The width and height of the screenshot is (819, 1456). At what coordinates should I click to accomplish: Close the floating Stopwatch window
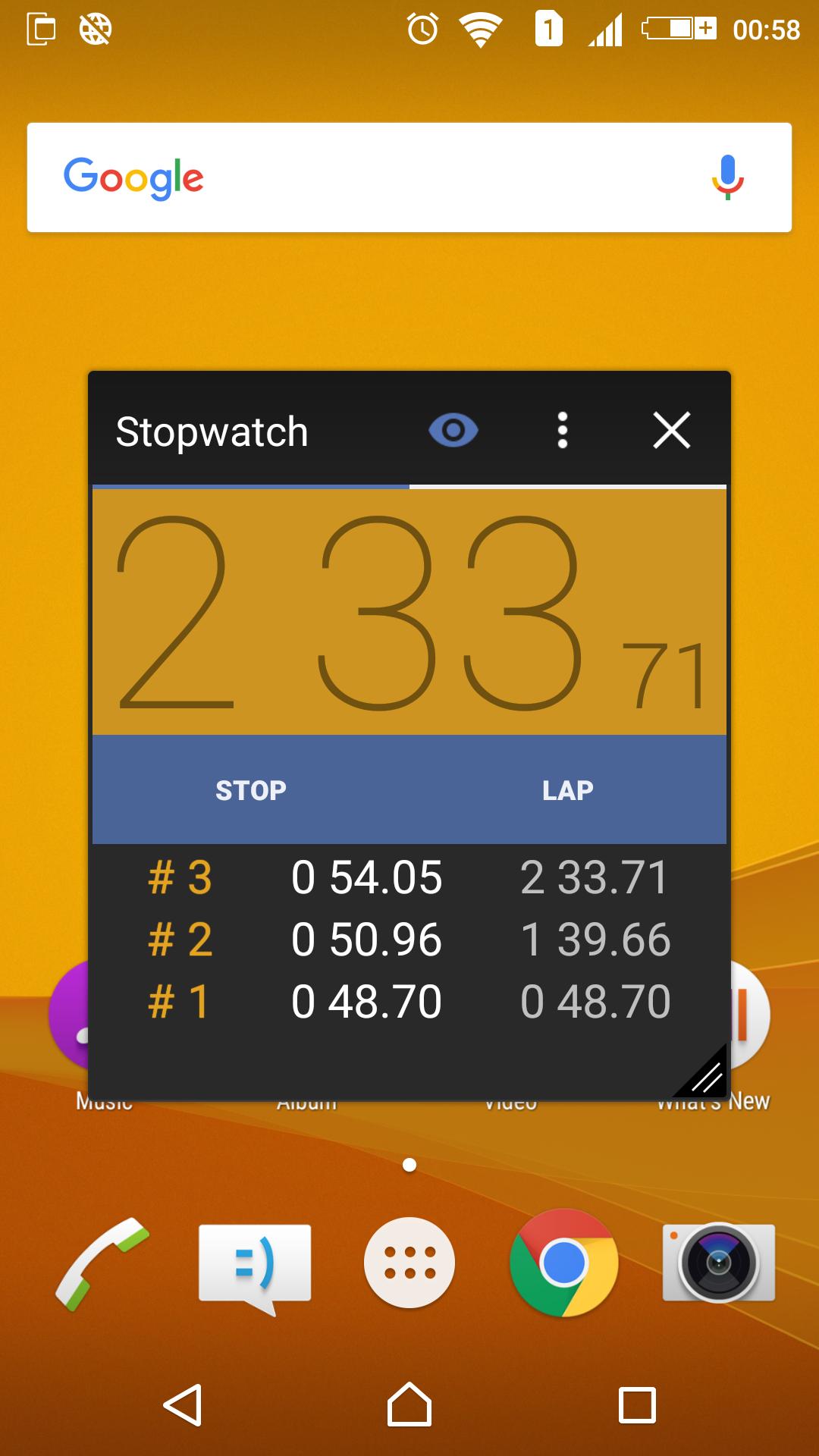click(671, 431)
